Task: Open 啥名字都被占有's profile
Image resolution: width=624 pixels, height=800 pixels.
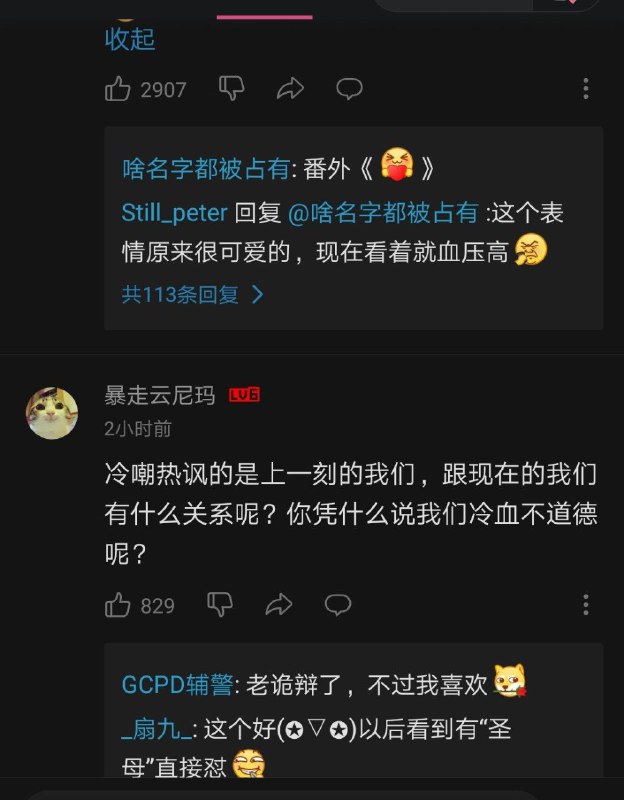Action: (x=206, y=169)
